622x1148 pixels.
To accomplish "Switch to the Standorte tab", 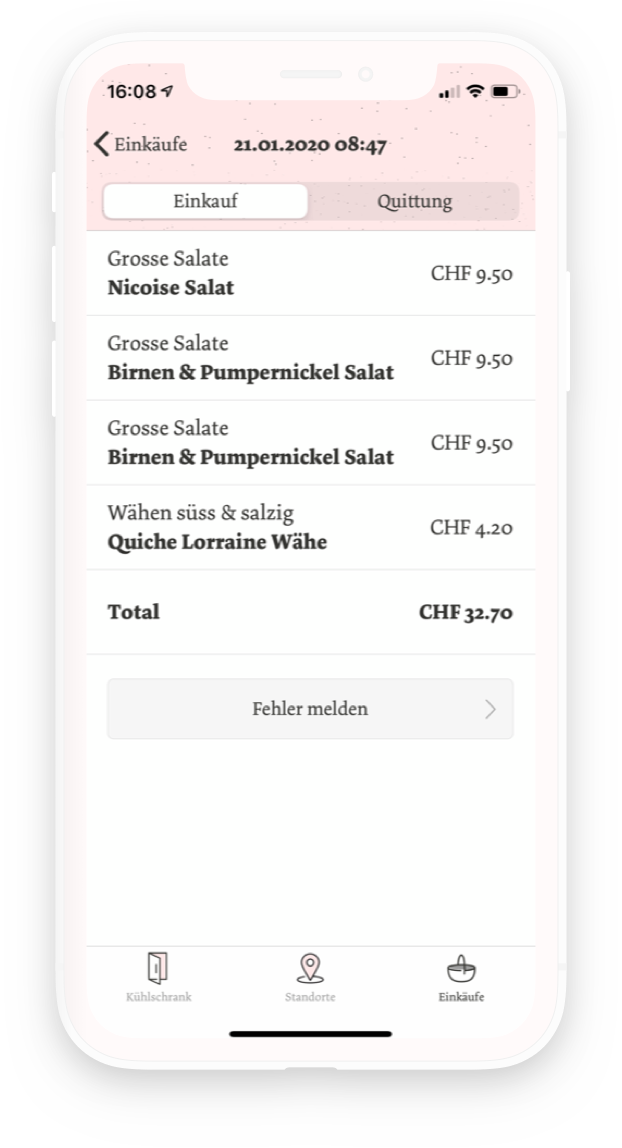I will [310, 977].
